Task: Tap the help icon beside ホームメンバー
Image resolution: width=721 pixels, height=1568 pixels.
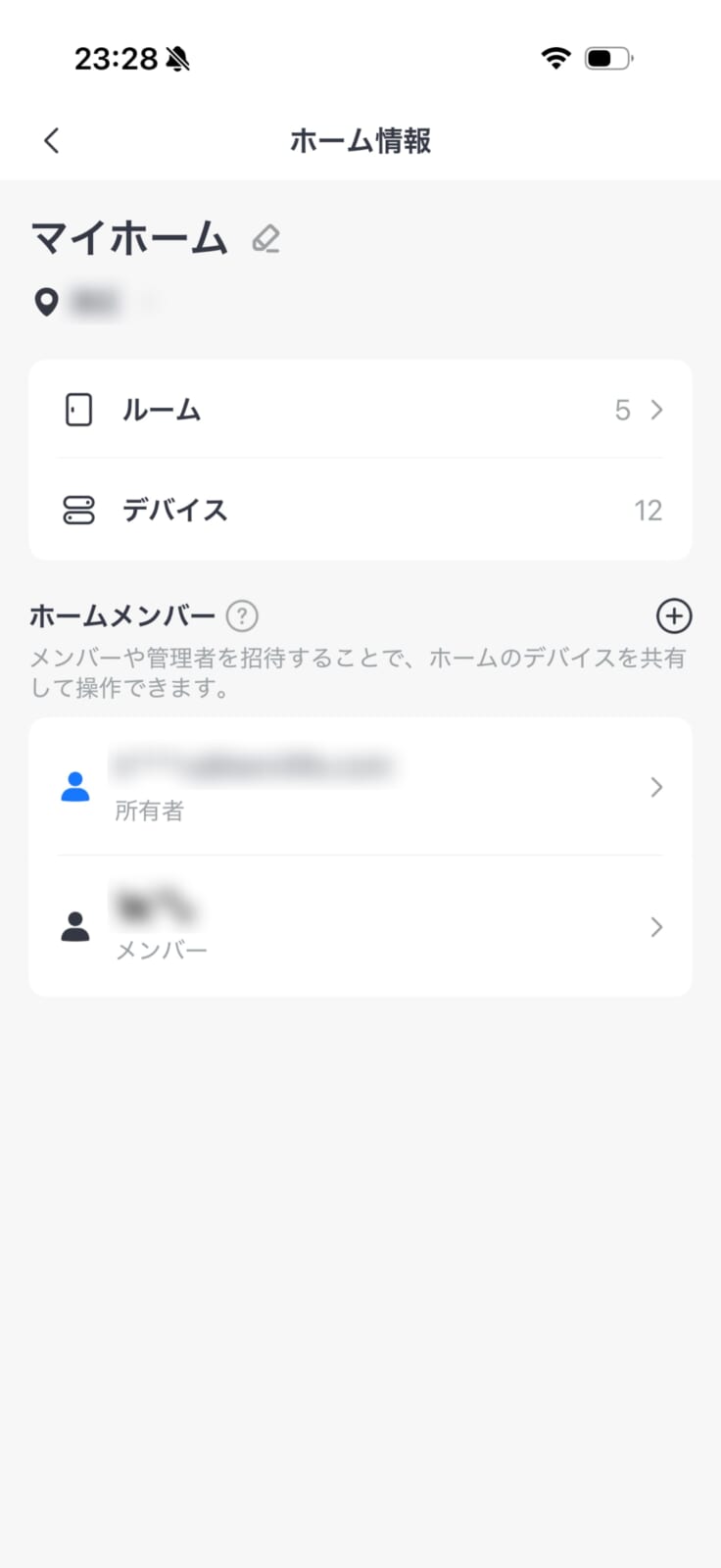Action: (x=242, y=616)
